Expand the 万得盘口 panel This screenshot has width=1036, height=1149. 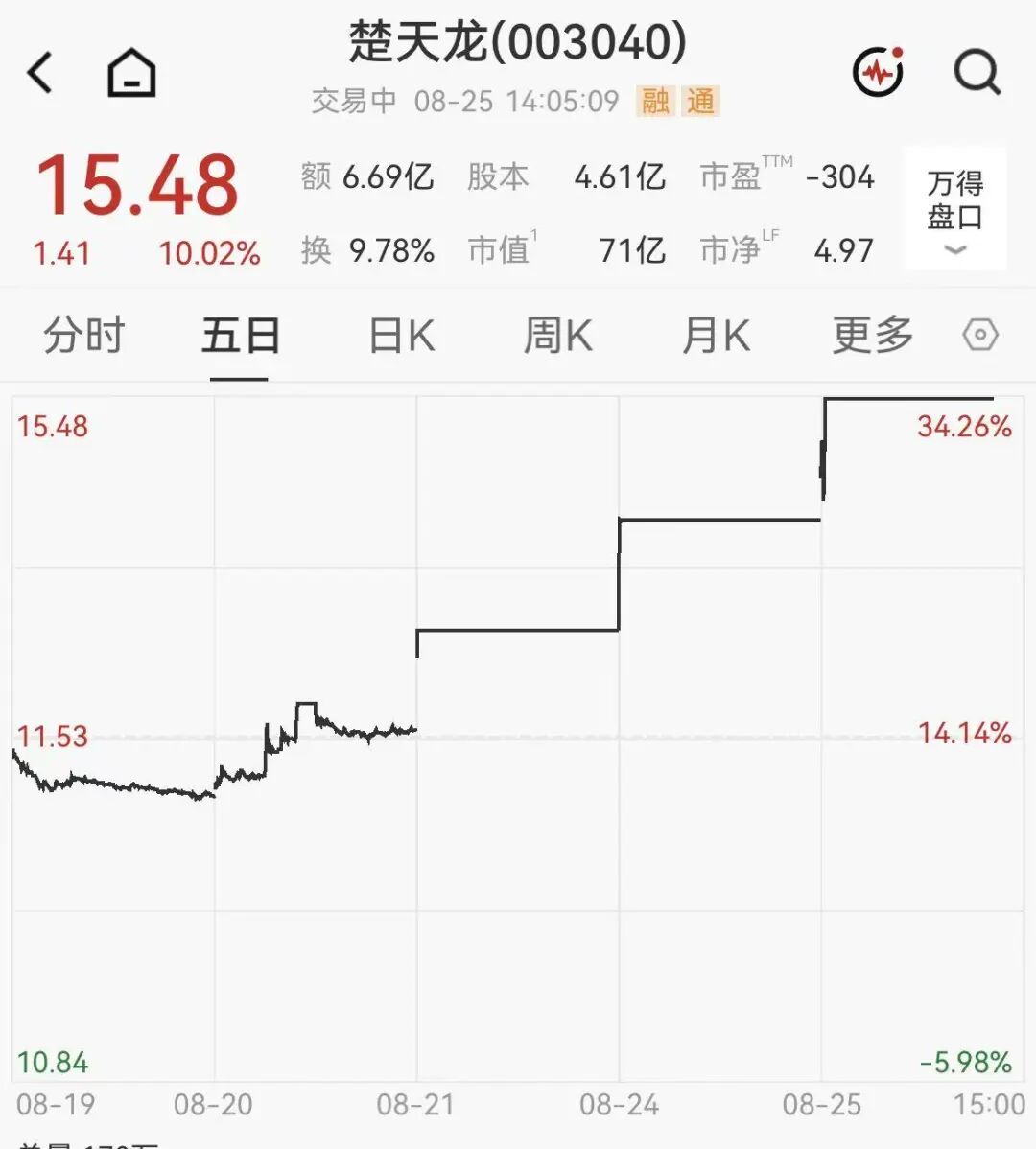point(955,208)
